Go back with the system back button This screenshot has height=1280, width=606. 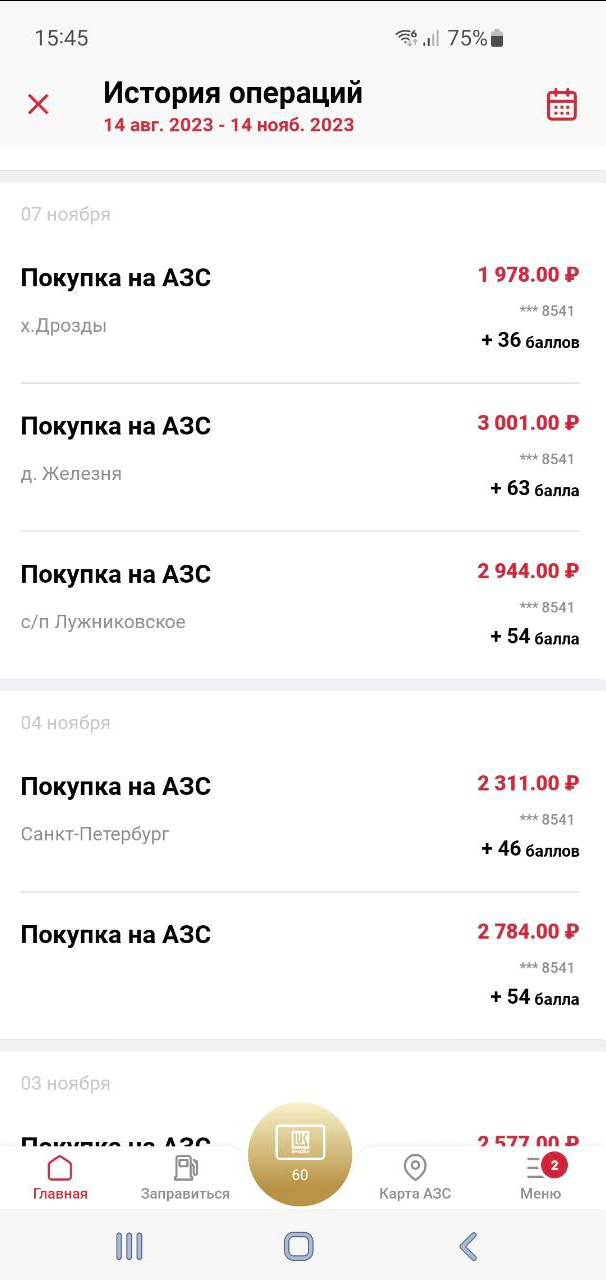468,1246
